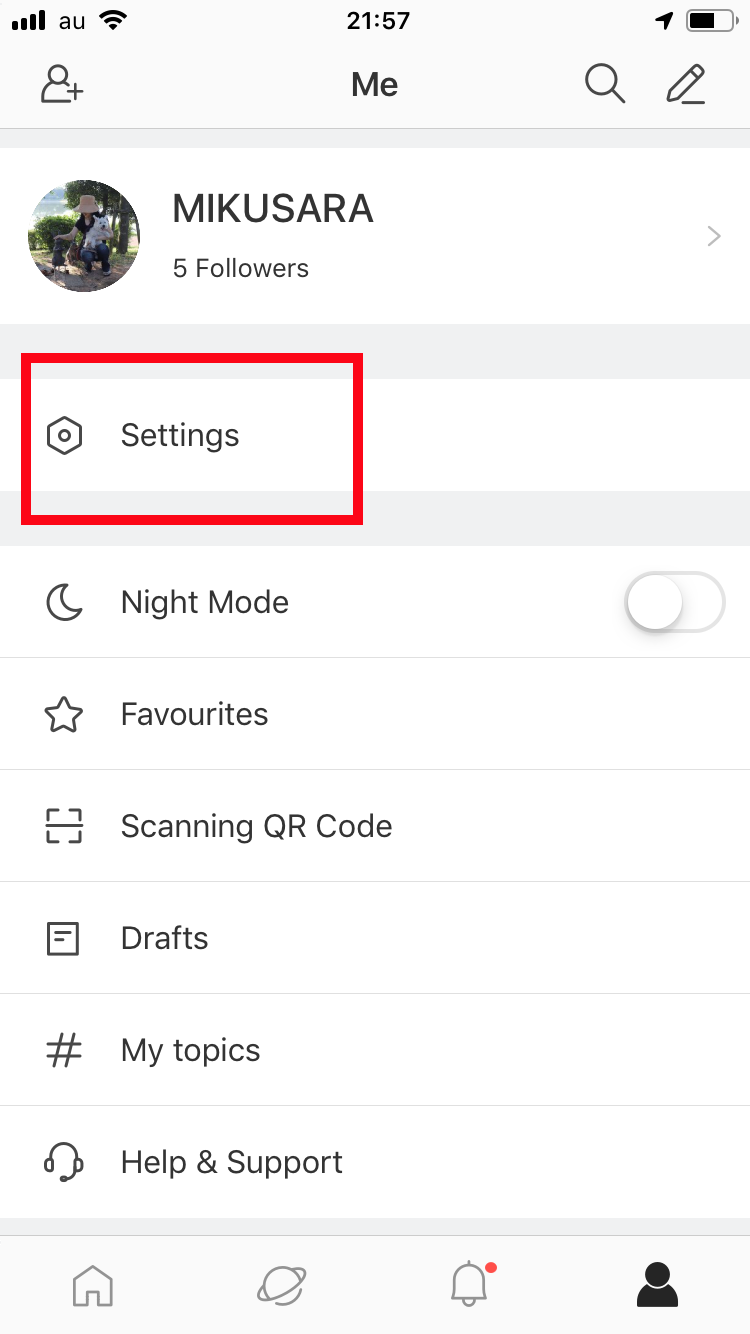
Task: View Drafts
Action: pos(375,938)
